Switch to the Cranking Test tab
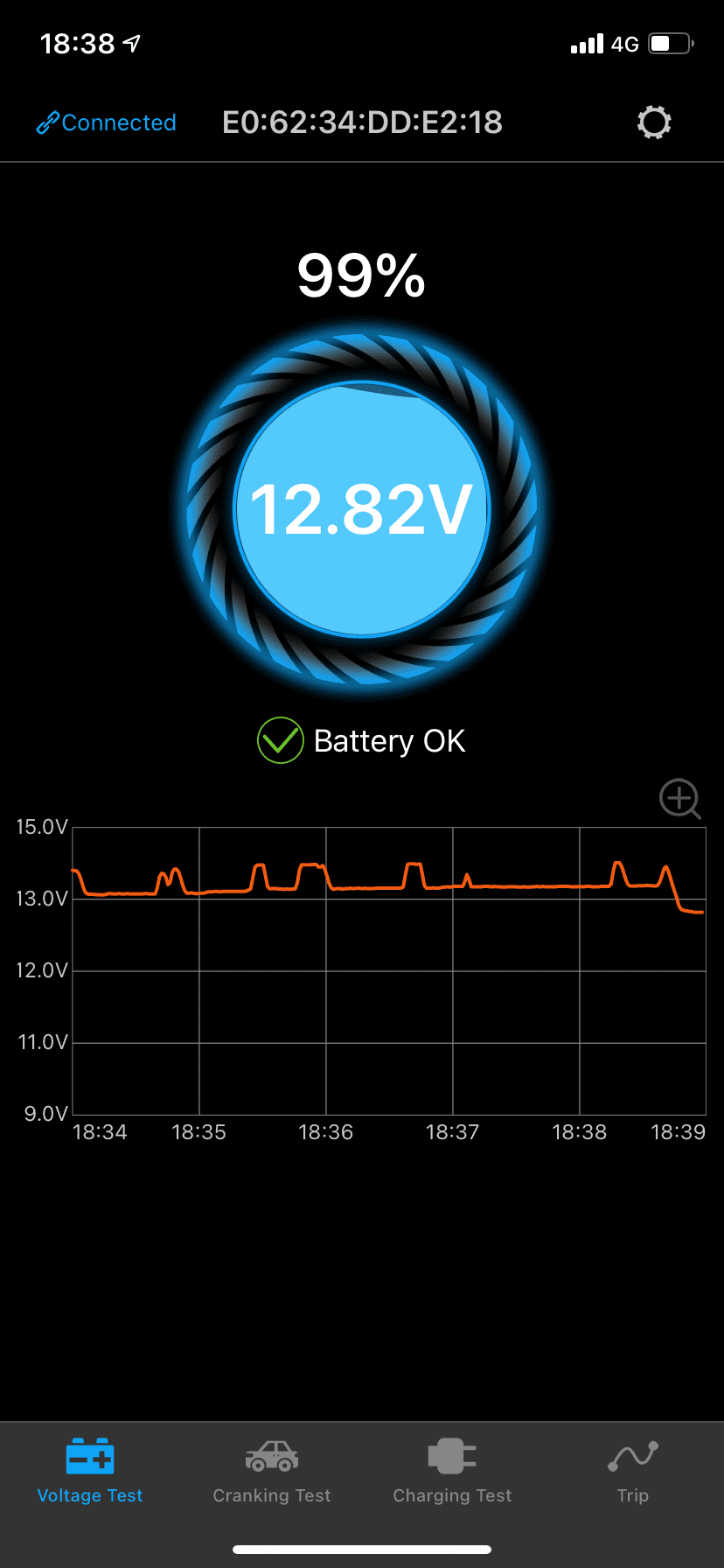The width and height of the screenshot is (724, 1568). 271,1472
